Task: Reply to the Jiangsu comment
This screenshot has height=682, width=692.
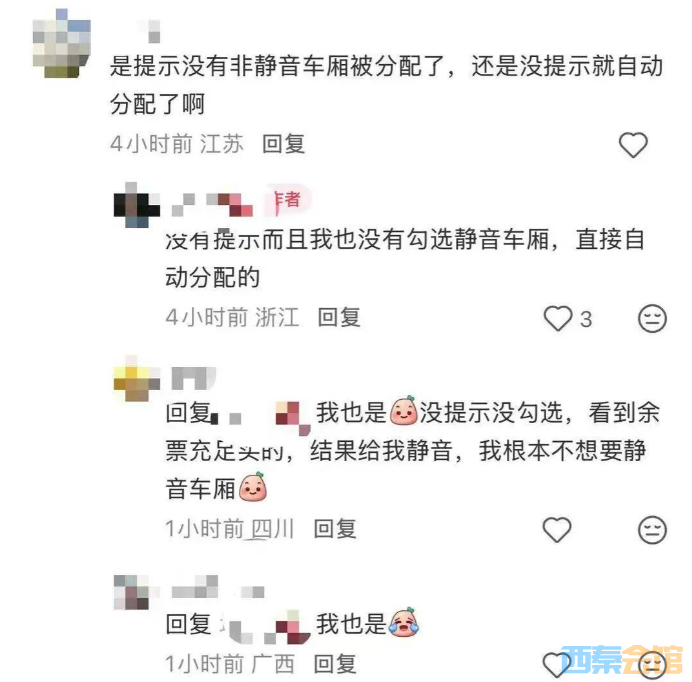Action: [283, 144]
